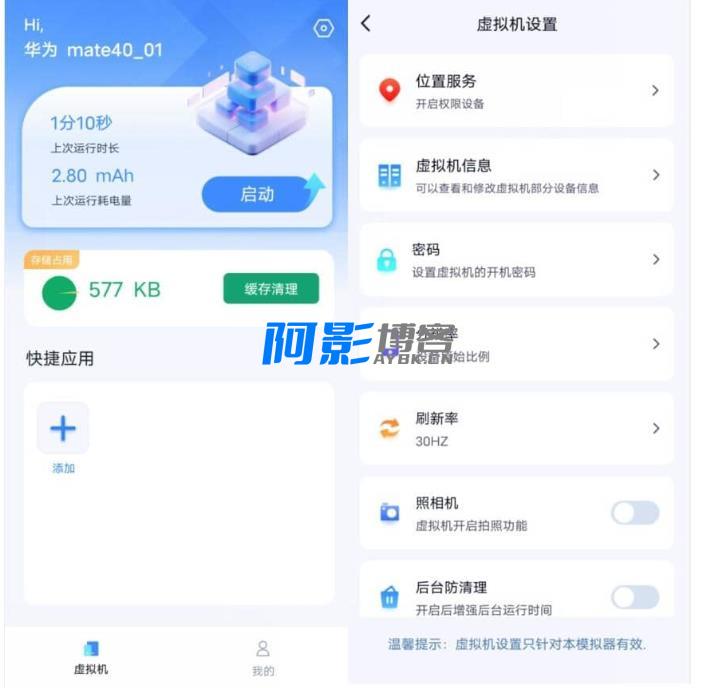The image size is (716, 688).
Task: Open 密码 to set boot password
Action: pos(516,260)
